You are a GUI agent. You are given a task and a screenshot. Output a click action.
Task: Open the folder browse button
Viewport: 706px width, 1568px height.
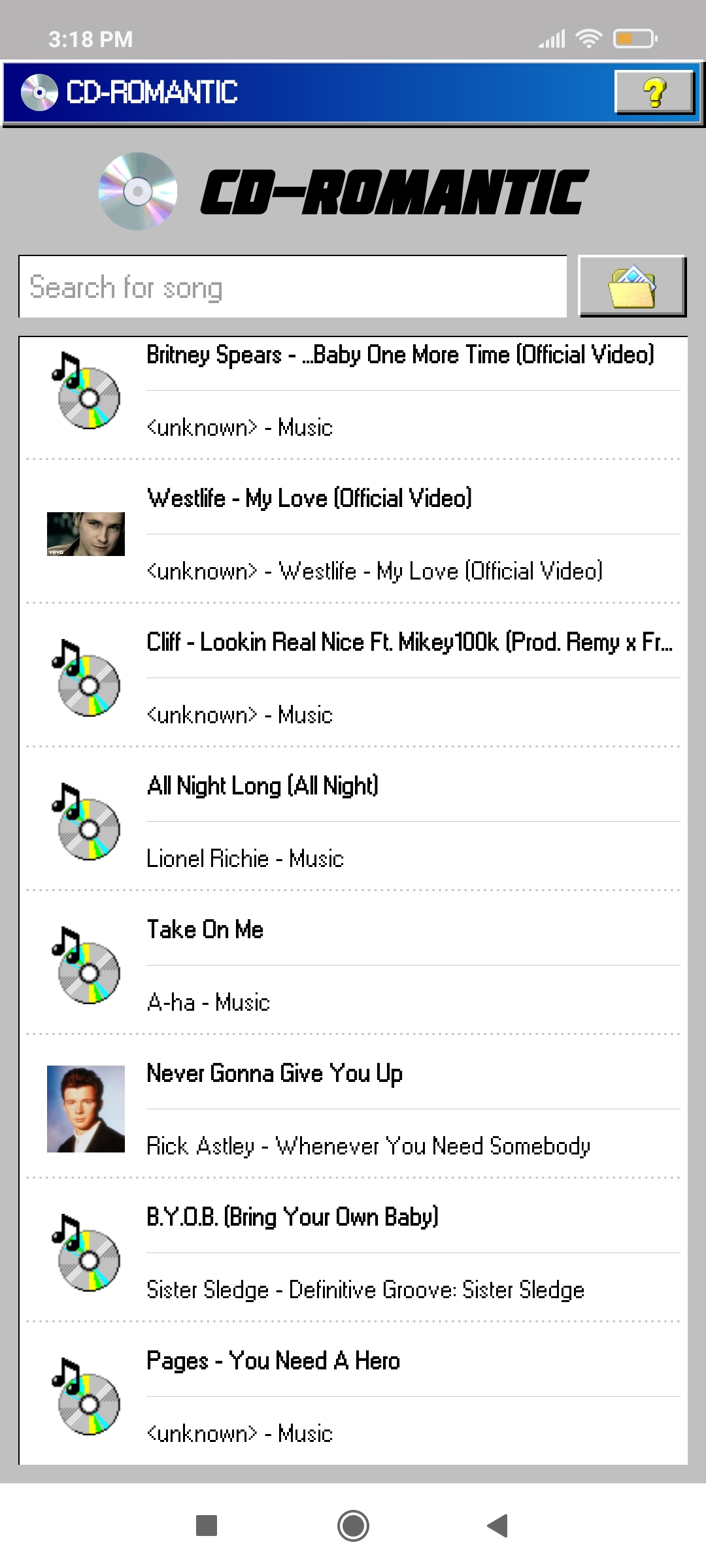(x=632, y=286)
